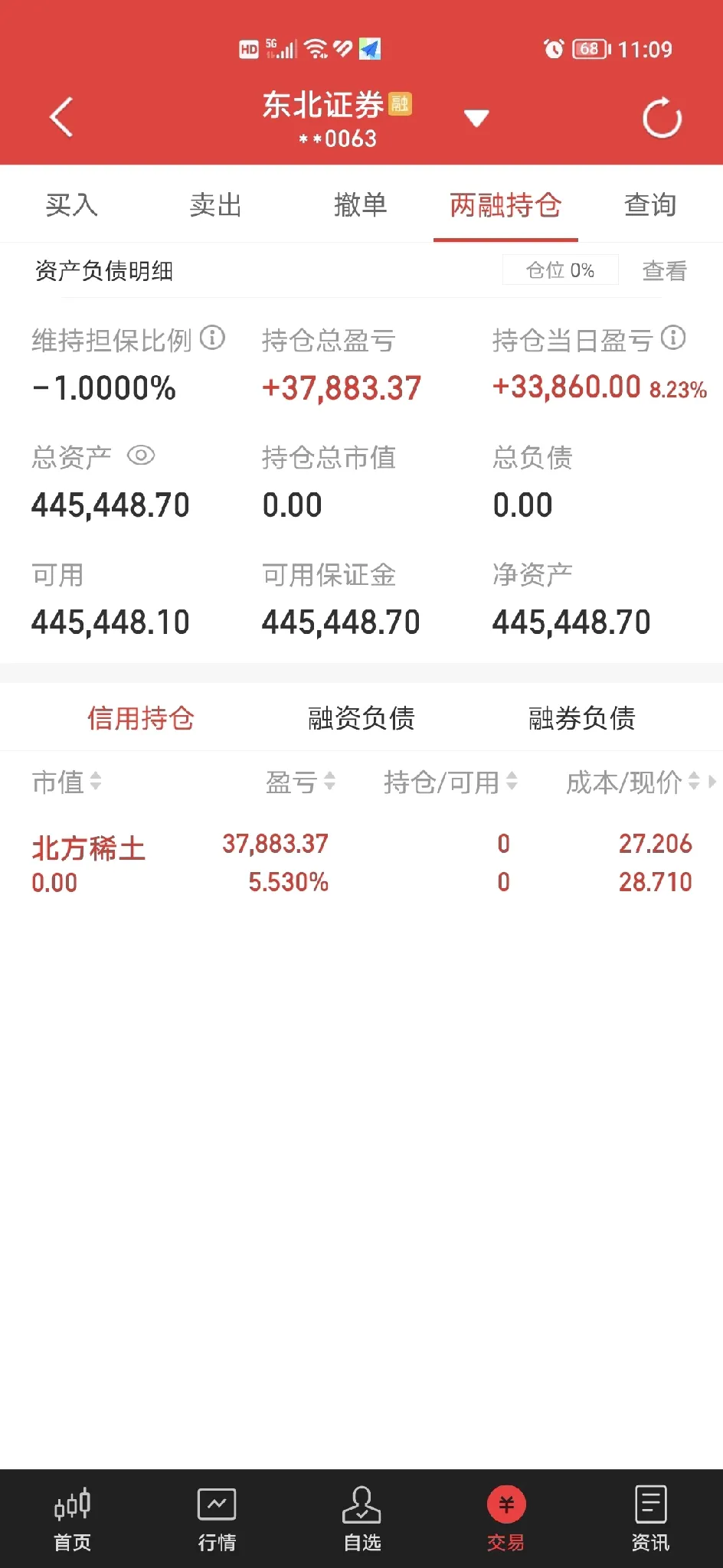
Task: Show info about 维持担保比例
Action: click(x=212, y=338)
